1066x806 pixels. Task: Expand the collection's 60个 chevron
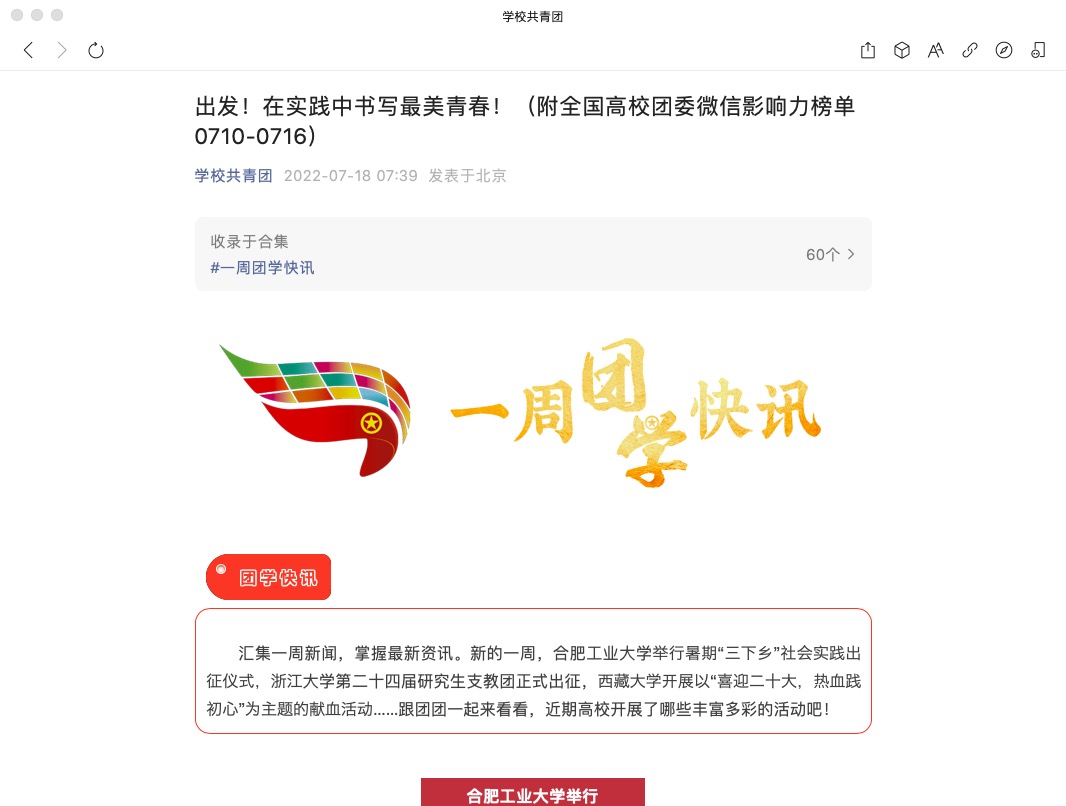850,254
